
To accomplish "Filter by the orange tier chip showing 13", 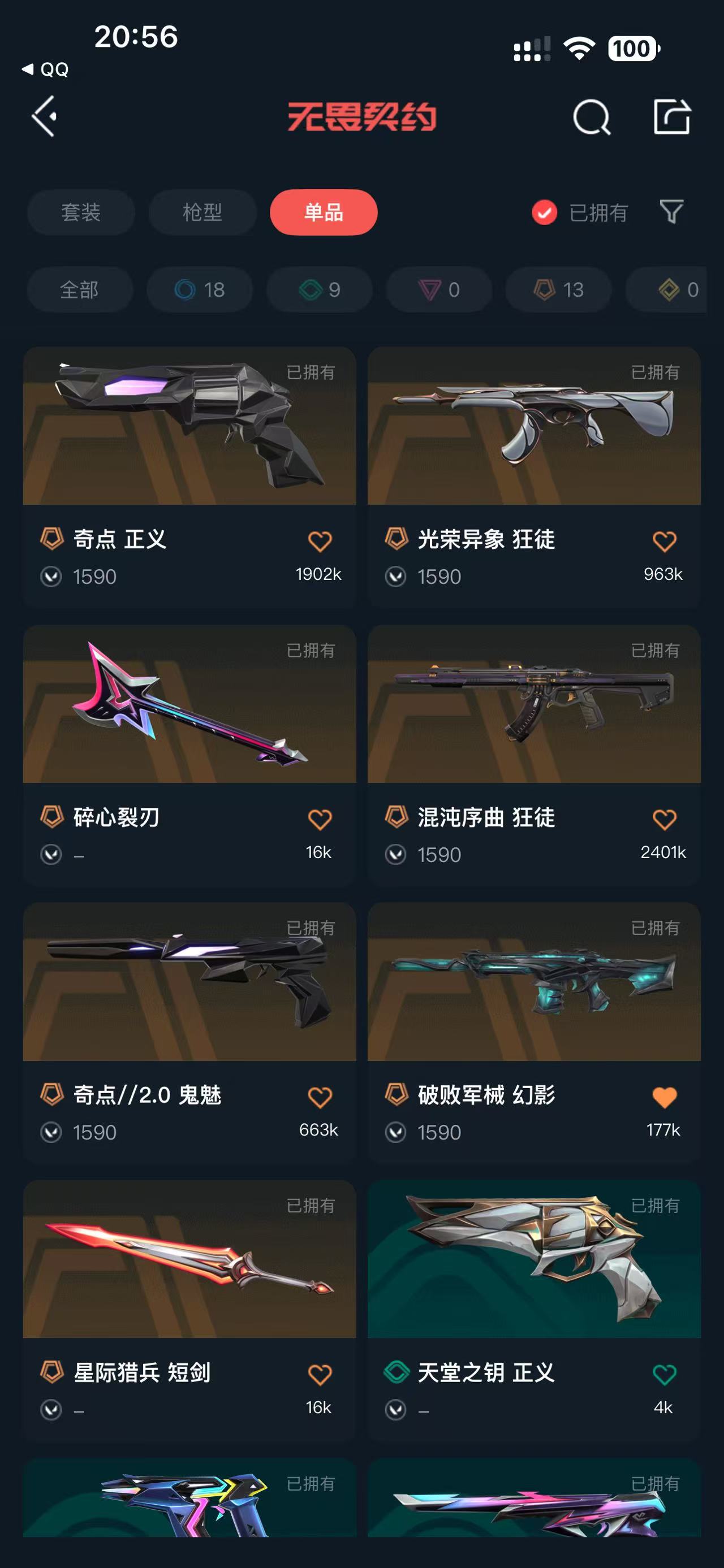I will (558, 290).
